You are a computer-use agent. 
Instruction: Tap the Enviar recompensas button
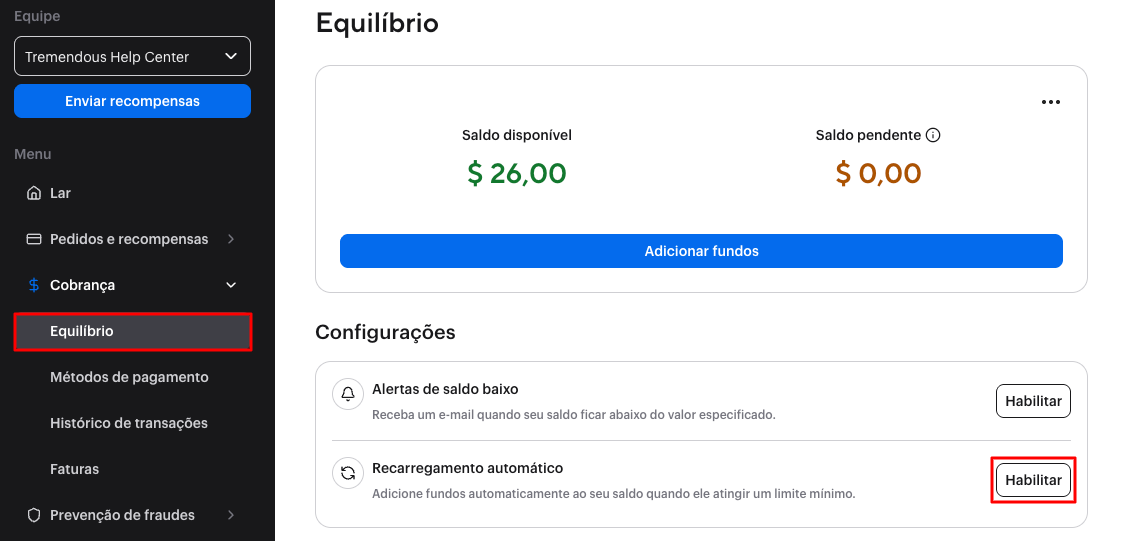coord(132,101)
